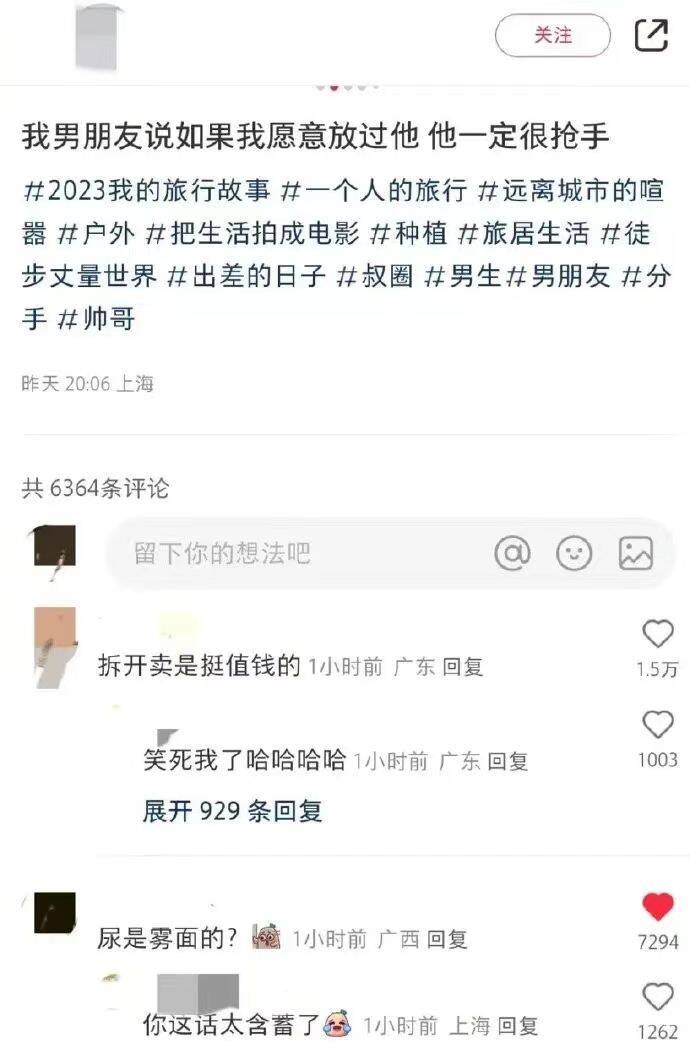The image size is (690, 1047).
Task: Tap the @ mention icon
Action: pos(512,552)
